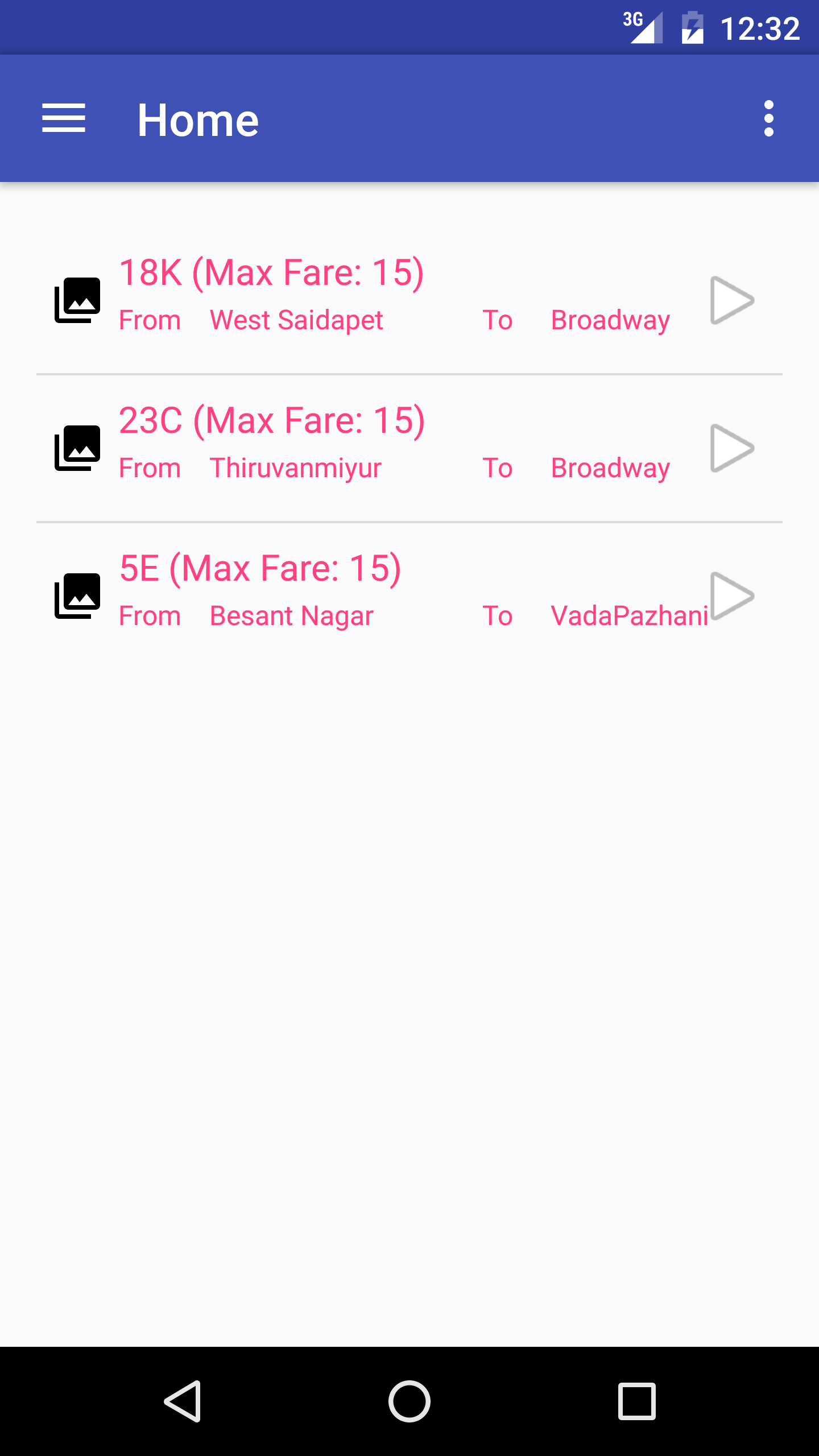Viewport: 819px width, 1456px height.
Task: Open the image gallery icon for 23C
Action: (77, 448)
